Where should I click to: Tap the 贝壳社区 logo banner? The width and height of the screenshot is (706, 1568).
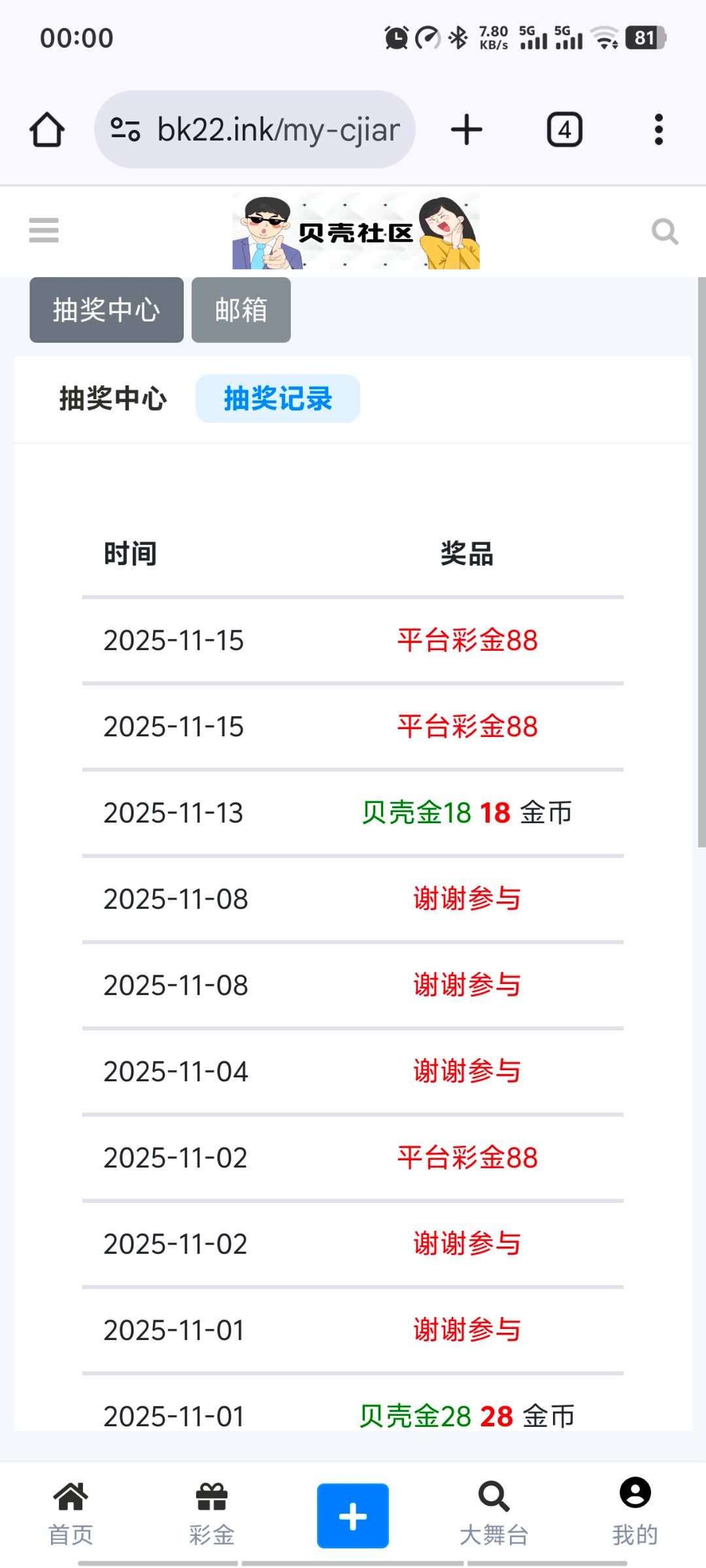coord(357,231)
